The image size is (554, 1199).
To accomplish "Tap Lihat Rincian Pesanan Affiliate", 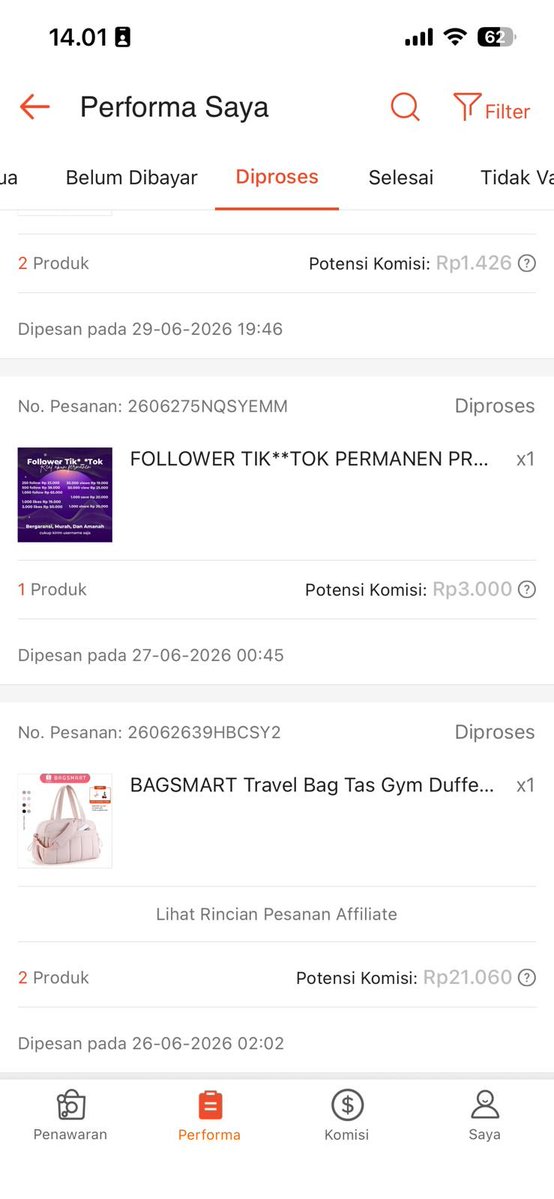I will pos(277,914).
